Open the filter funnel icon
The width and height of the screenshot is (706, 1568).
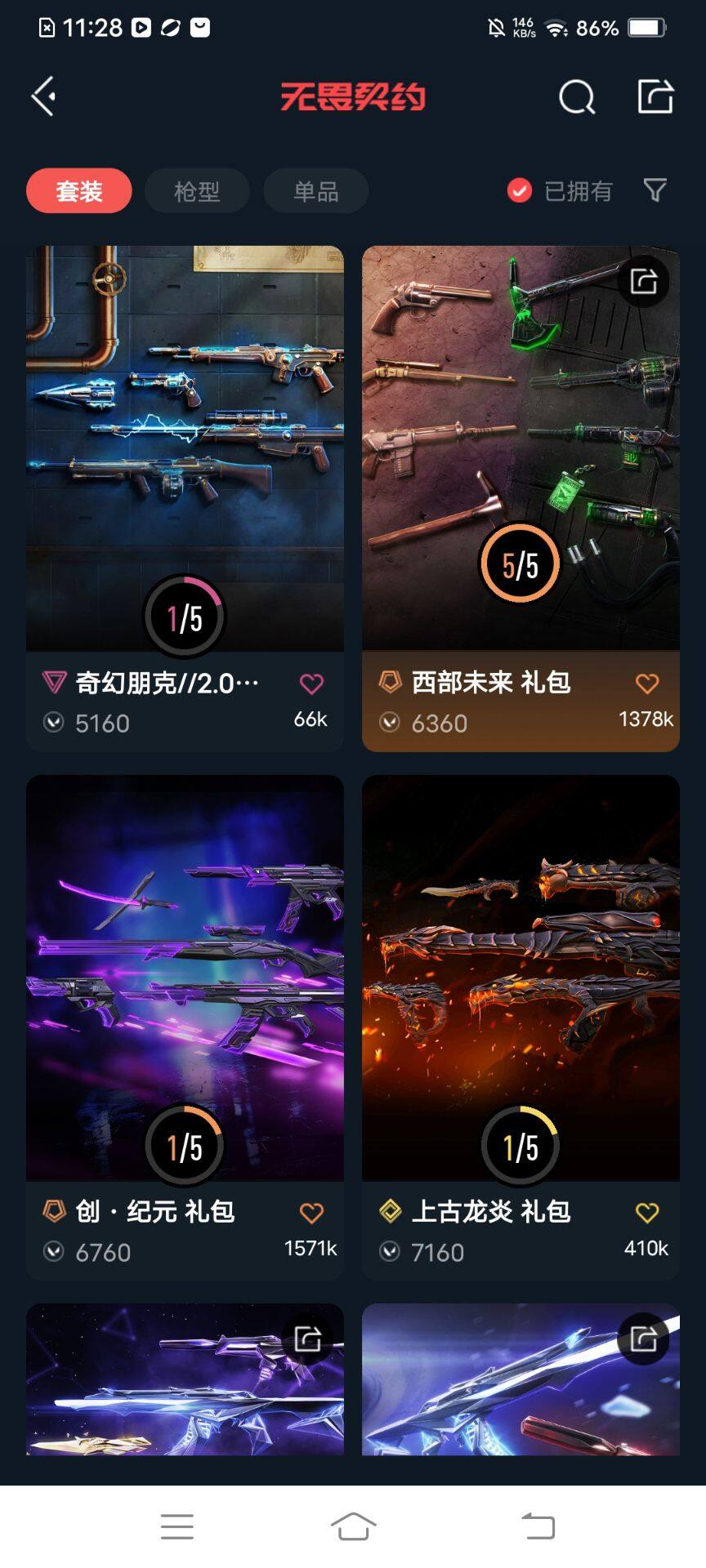tap(655, 190)
